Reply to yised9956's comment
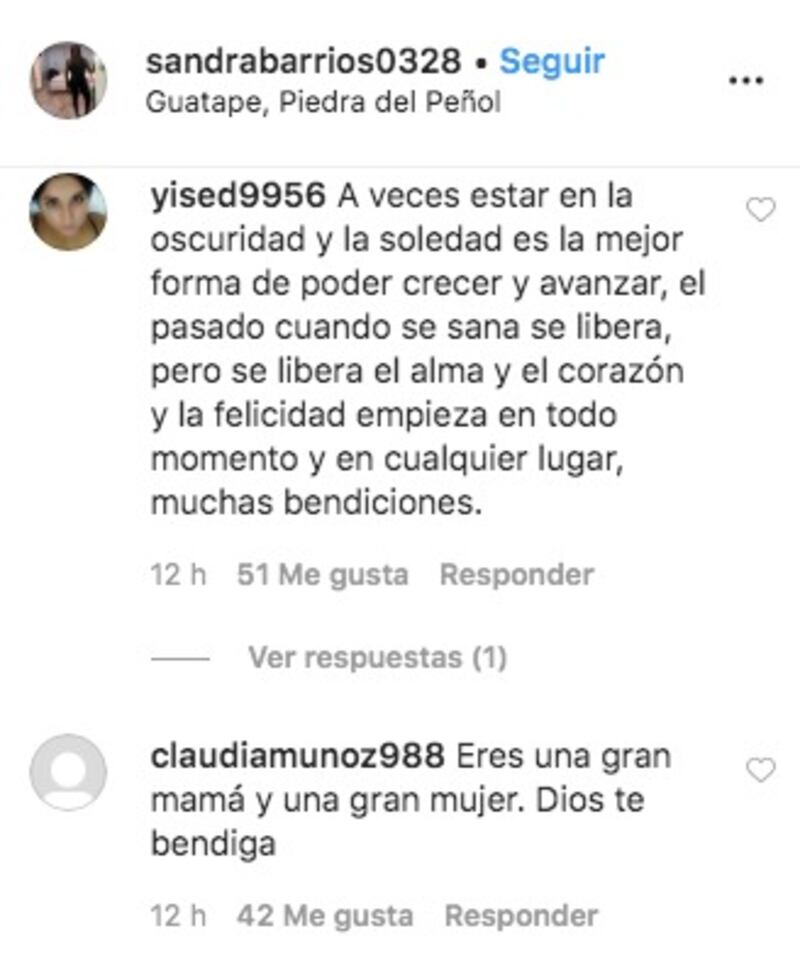The height and width of the screenshot is (965, 800). [x=517, y=575]
